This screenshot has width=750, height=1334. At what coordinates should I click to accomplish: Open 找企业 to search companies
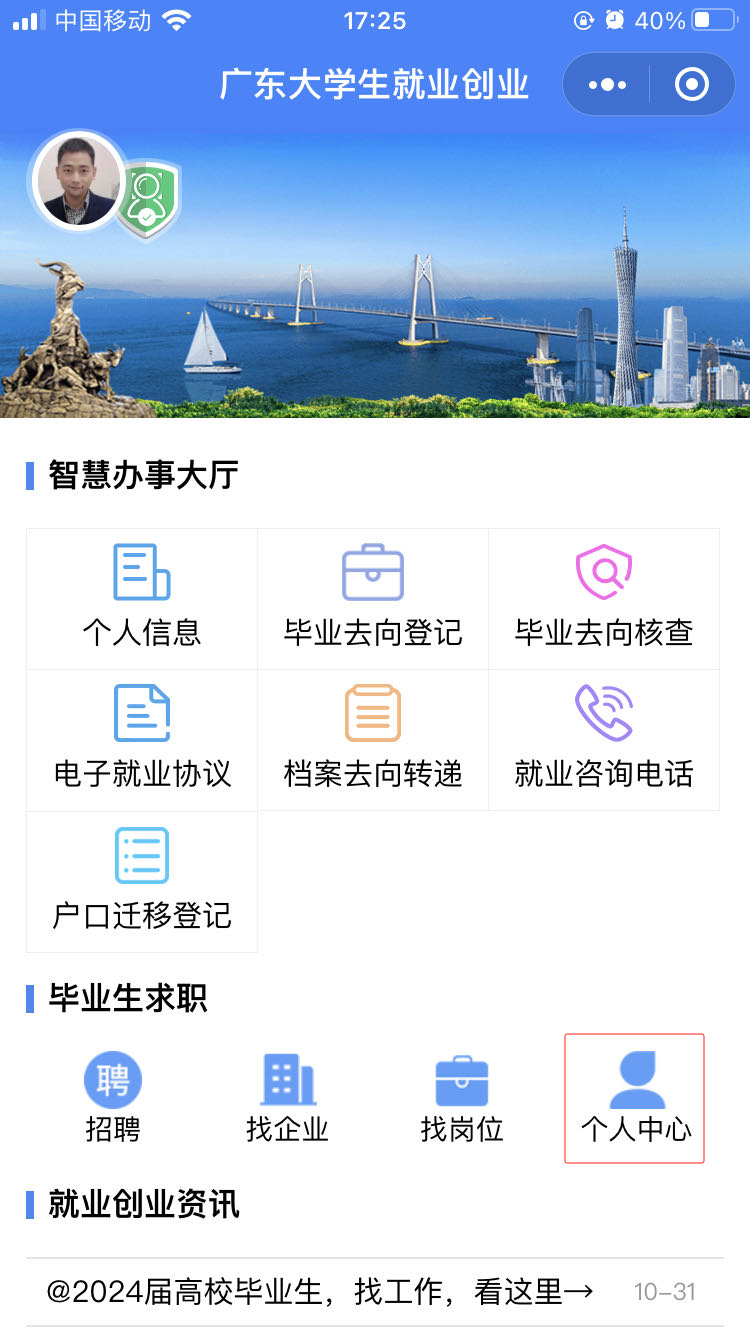(x=287, y=1097)
